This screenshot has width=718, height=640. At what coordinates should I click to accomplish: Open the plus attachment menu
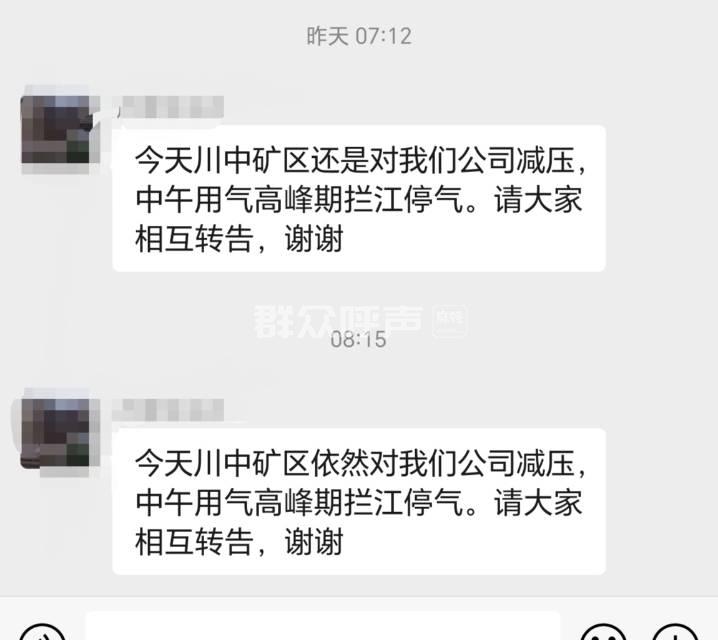point(676,634)
